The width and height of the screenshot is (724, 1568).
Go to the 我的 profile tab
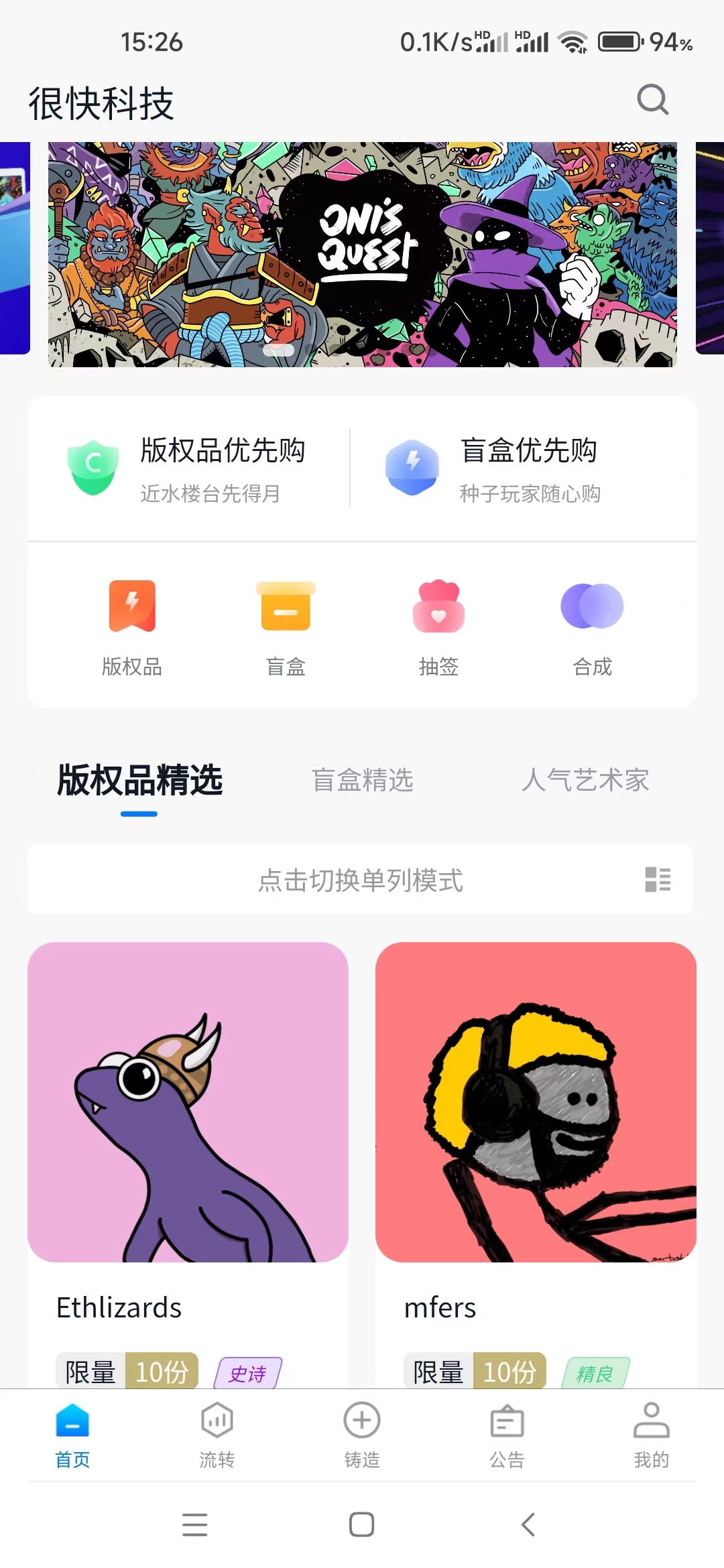(x=651, y=1434)
